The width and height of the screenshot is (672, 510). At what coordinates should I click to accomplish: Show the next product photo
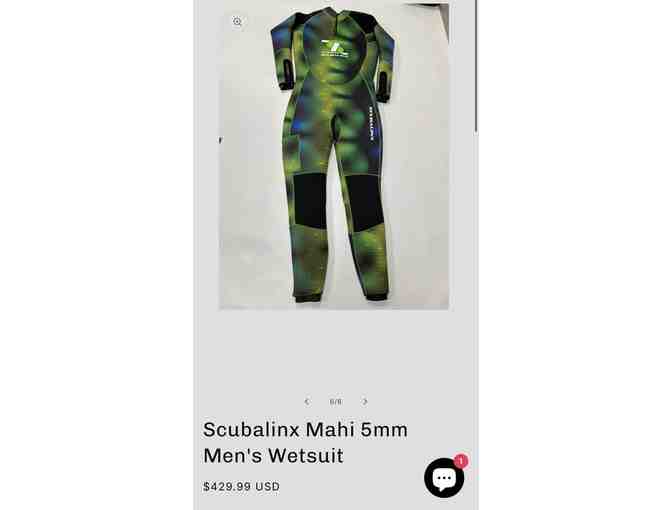pos(365,402)
